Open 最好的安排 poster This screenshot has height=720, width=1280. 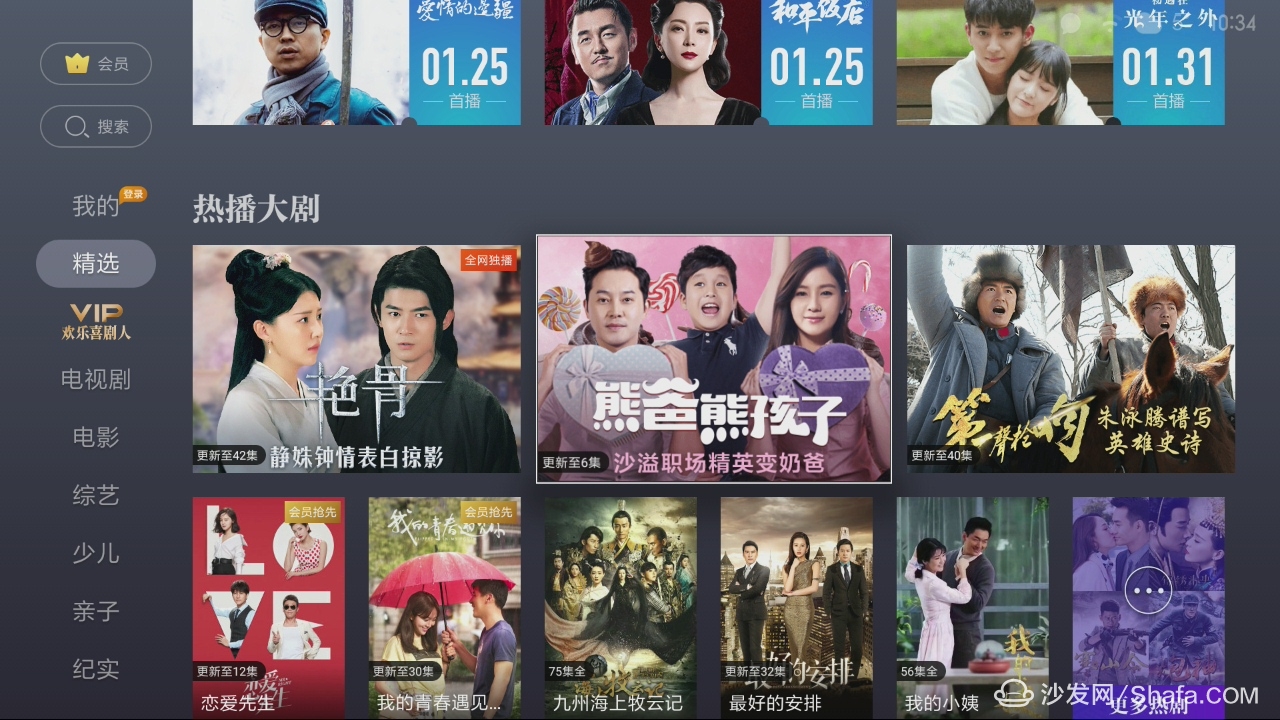click(x=796, y=607)
